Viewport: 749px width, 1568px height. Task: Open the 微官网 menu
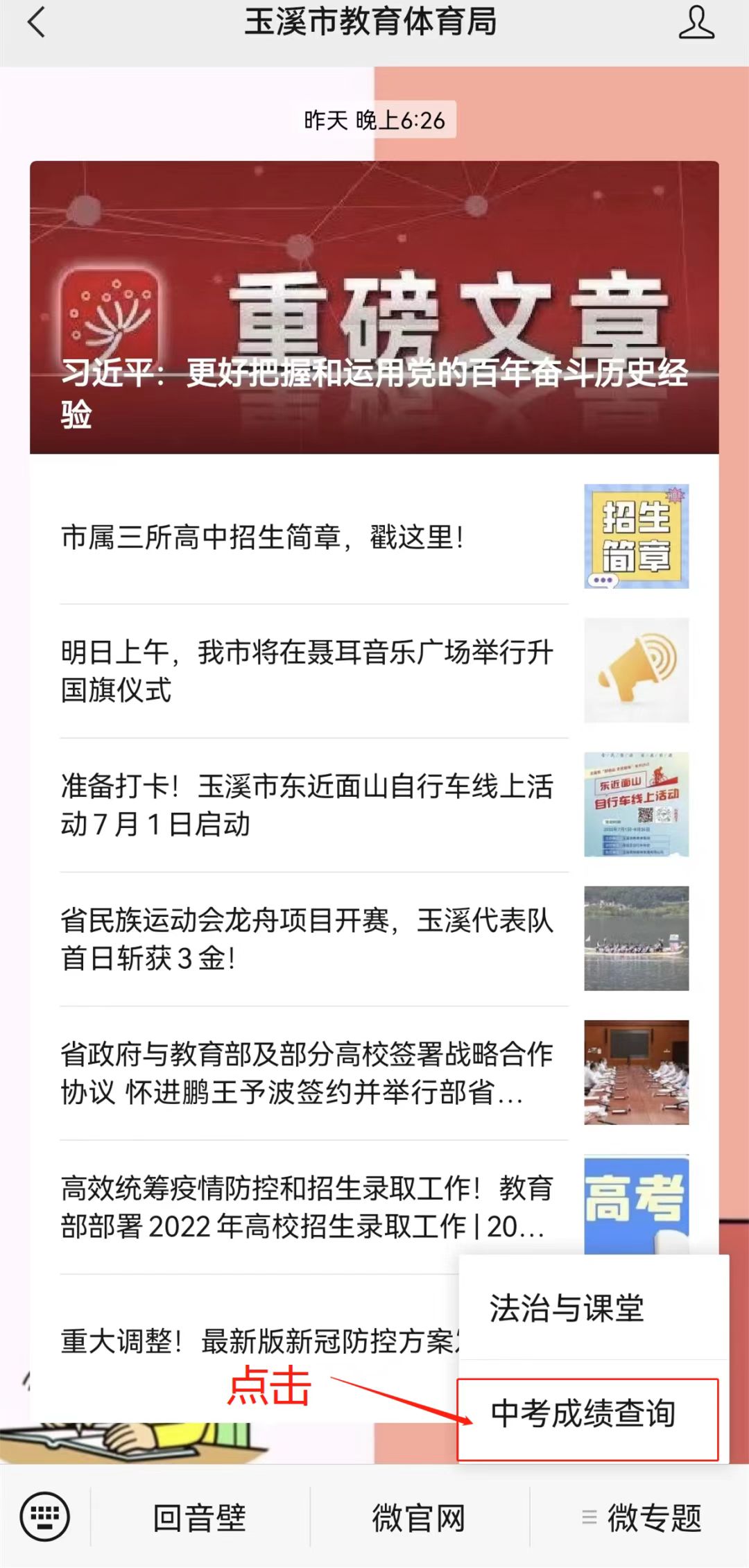419,1518
